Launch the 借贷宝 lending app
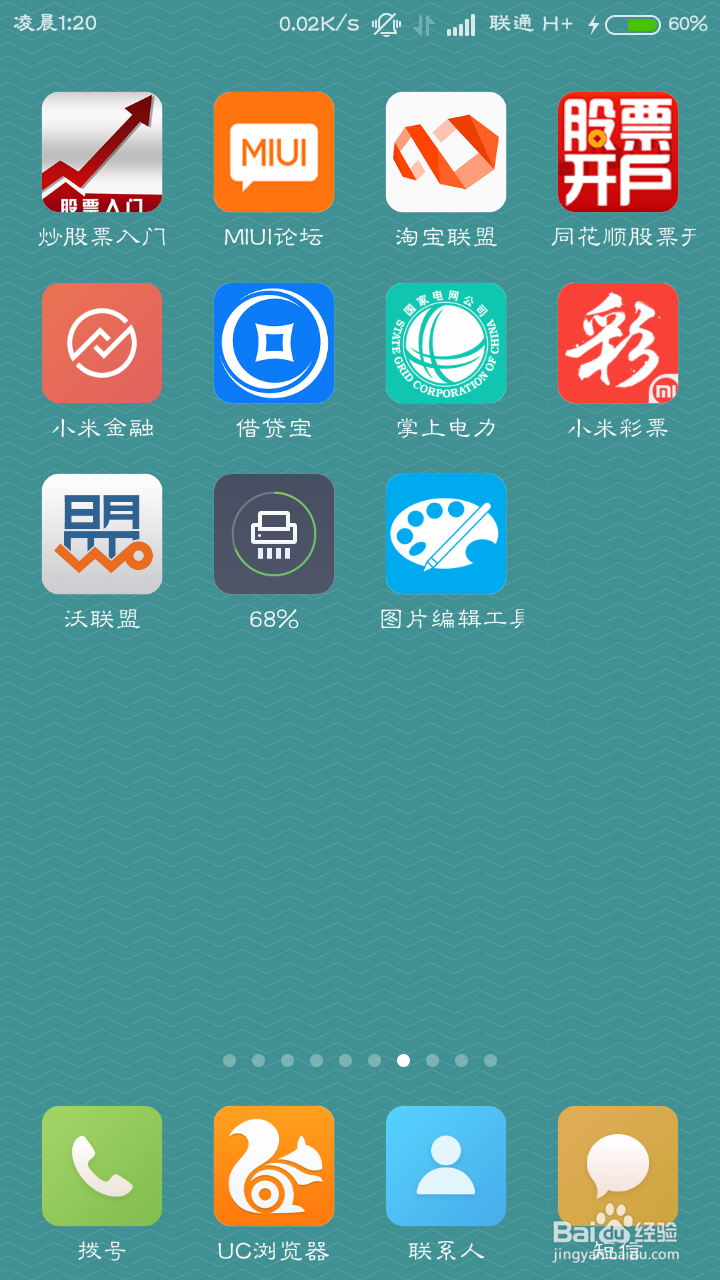The image size is (720, 1280). (273, 343)
